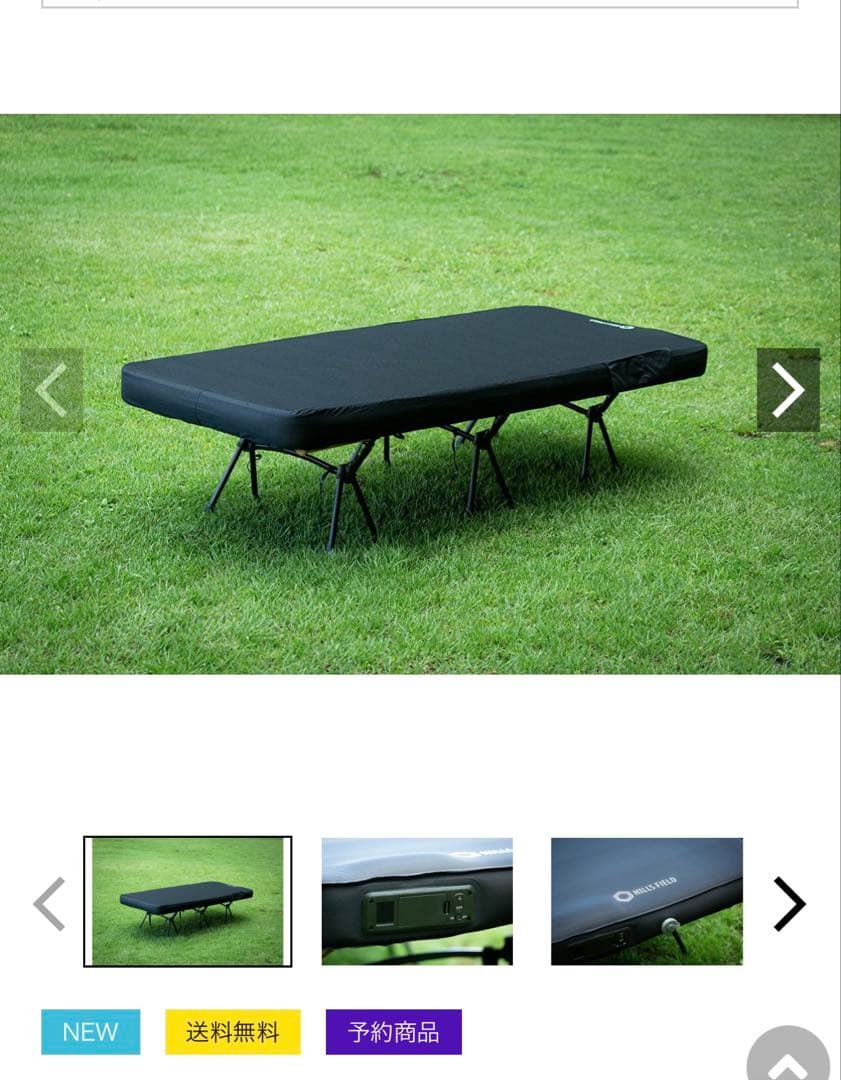View the control panel close-up thumbnail

[x=417, y=901]
